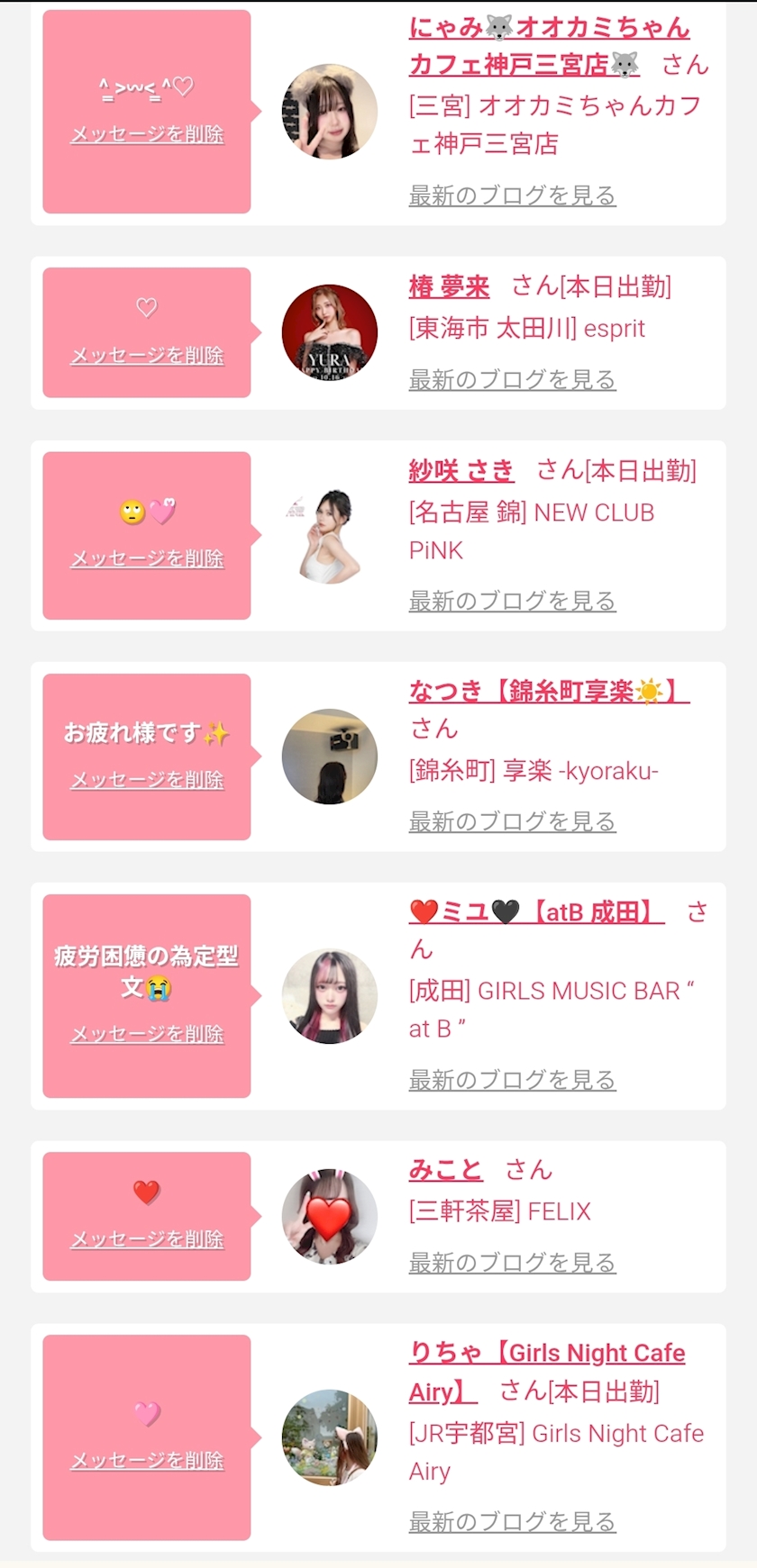
Task: Open 椿 夢来's profile link
Action: point(449,287)
